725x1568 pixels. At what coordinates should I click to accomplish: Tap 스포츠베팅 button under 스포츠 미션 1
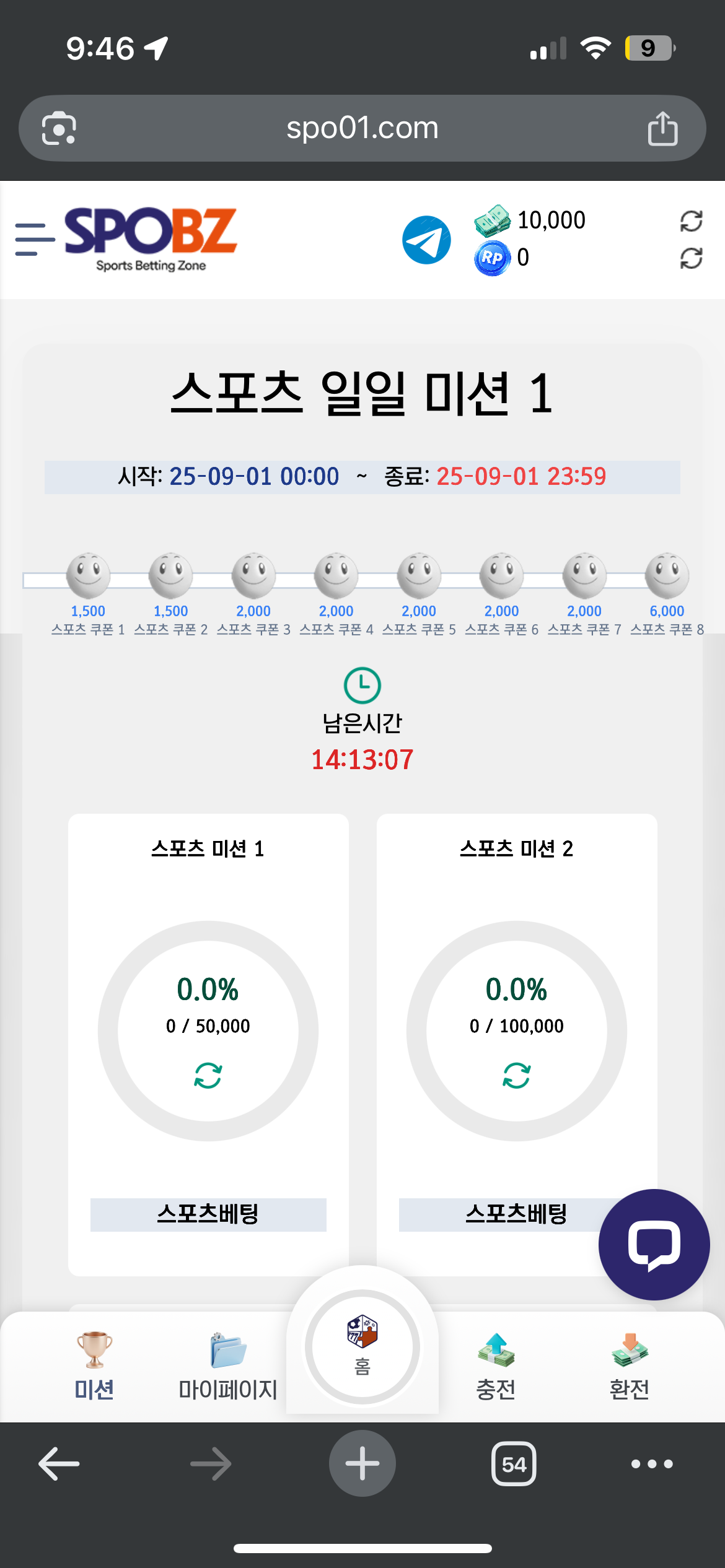click(208, 1214)
